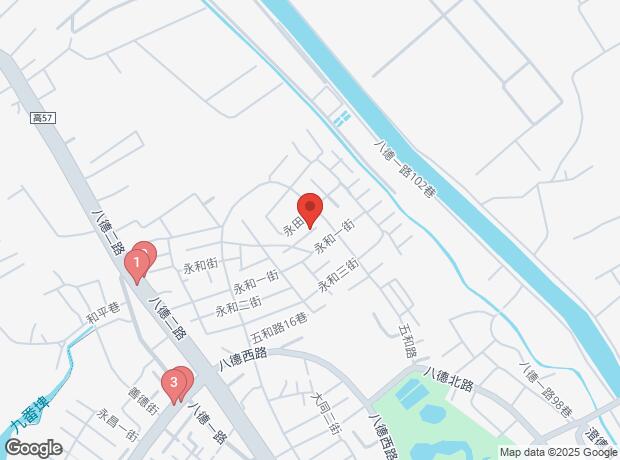Image resolution: width=620 pixels, height=460 pixels.
Task: Select map marker number 1
Action: point(136,262)
